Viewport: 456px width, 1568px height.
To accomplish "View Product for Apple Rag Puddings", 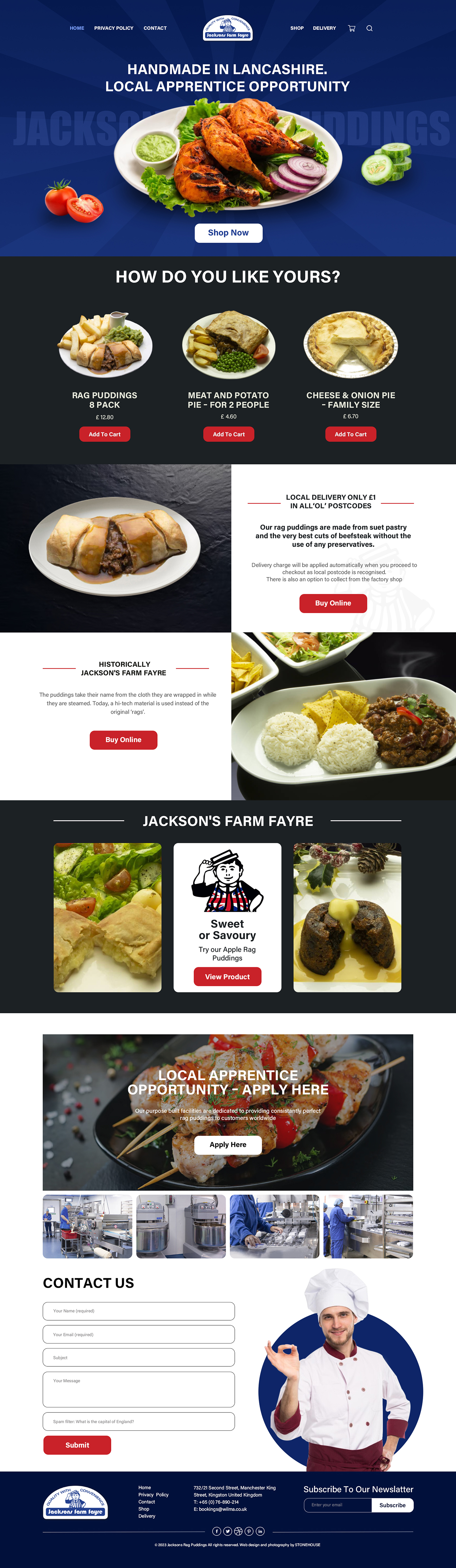I will (x=228, y=976).
